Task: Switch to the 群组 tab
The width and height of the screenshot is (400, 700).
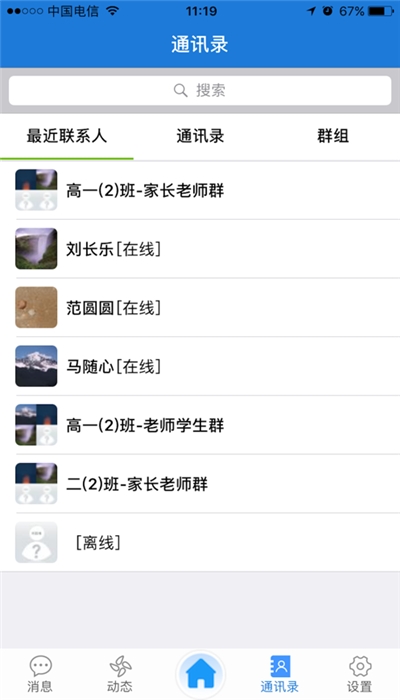Action: (x=333, y=136)
